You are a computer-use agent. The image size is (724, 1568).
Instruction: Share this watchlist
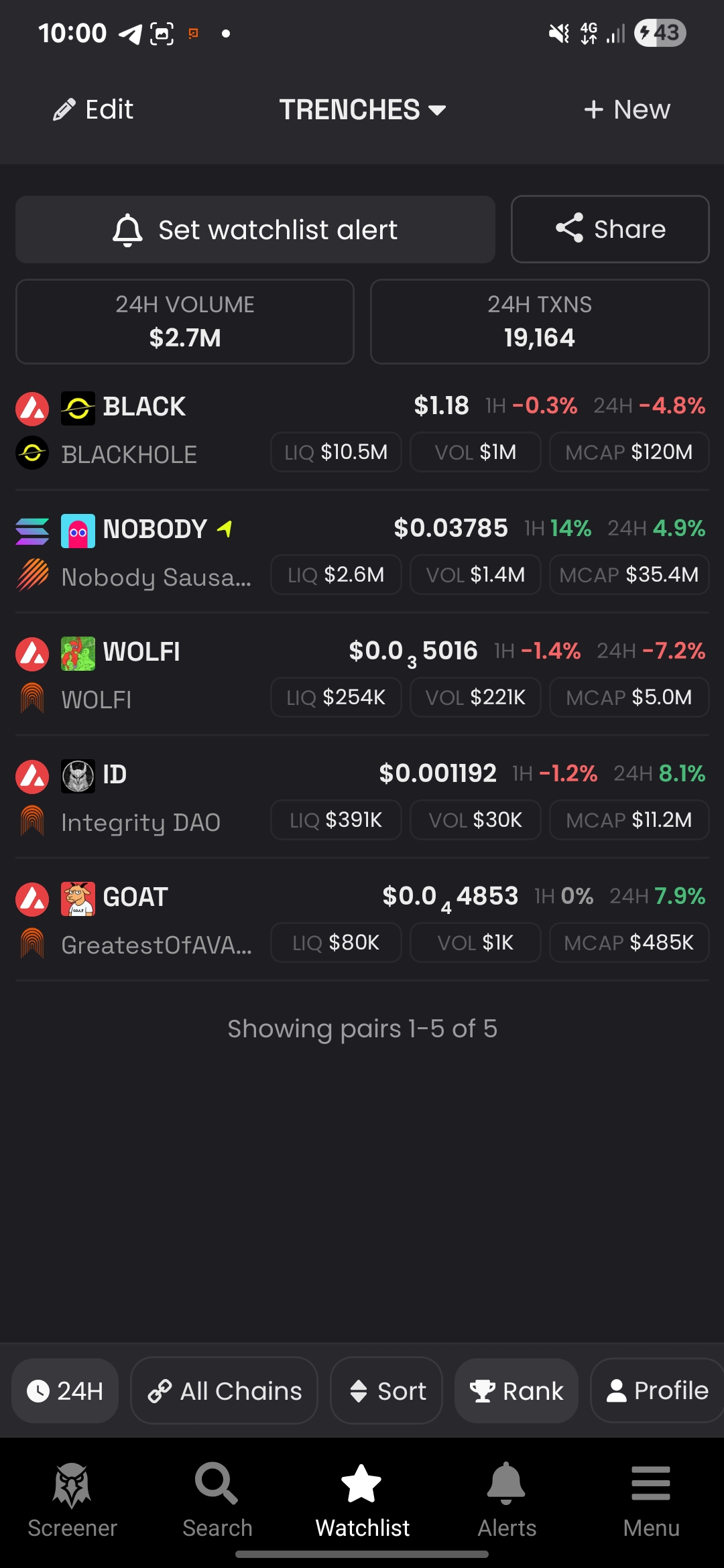point(609,229)
